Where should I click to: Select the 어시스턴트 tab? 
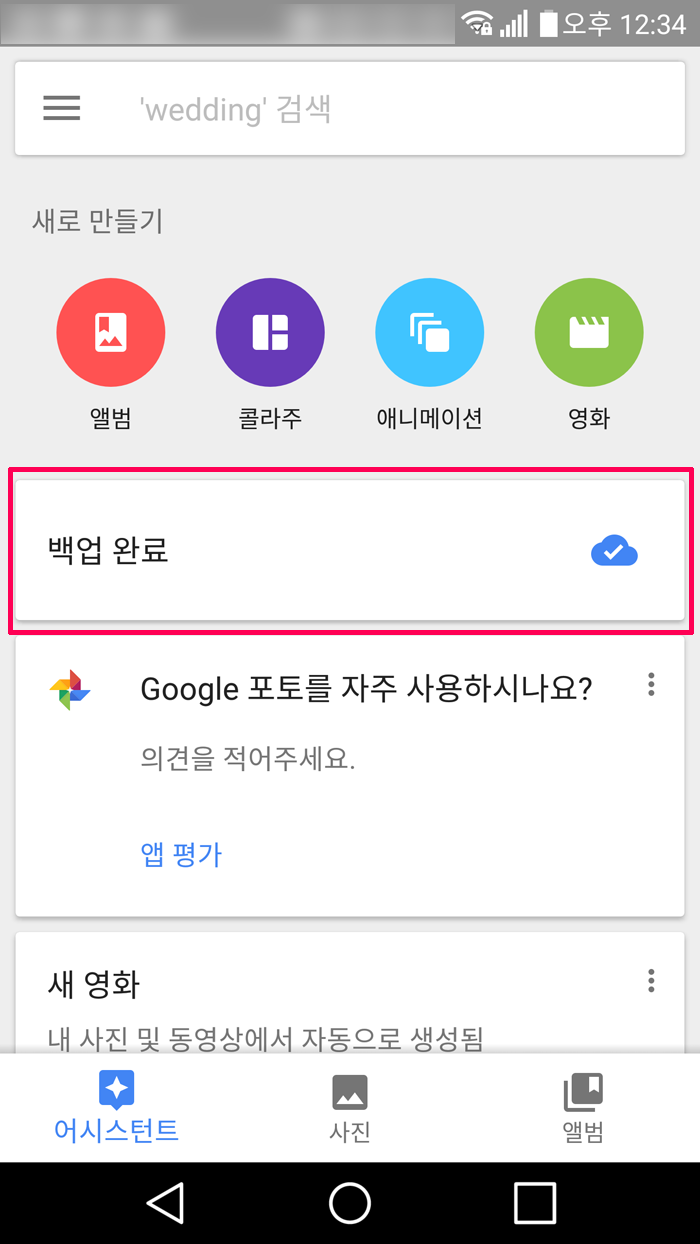pyautogui.click(x=117, y=1108)
